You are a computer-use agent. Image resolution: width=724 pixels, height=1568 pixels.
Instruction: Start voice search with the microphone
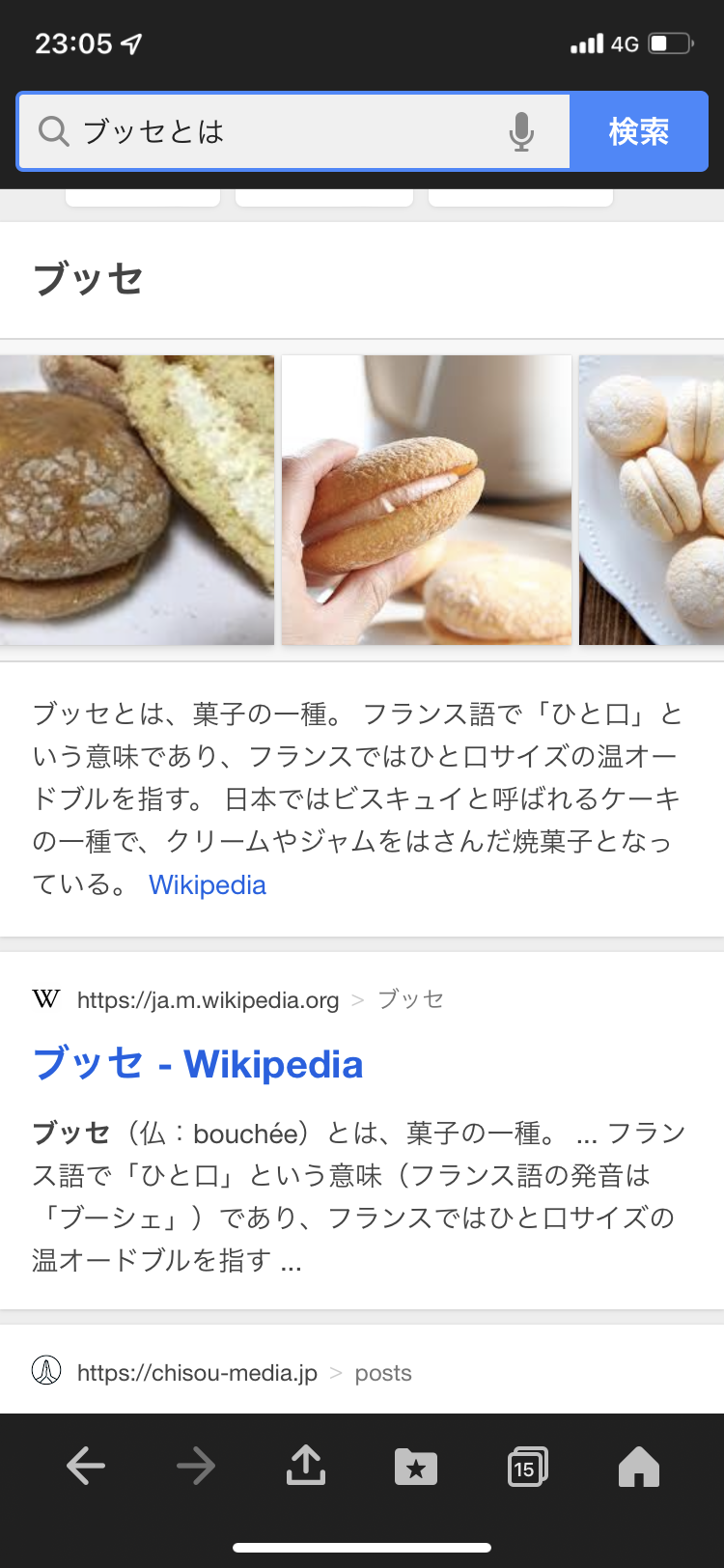pos(521,131)
